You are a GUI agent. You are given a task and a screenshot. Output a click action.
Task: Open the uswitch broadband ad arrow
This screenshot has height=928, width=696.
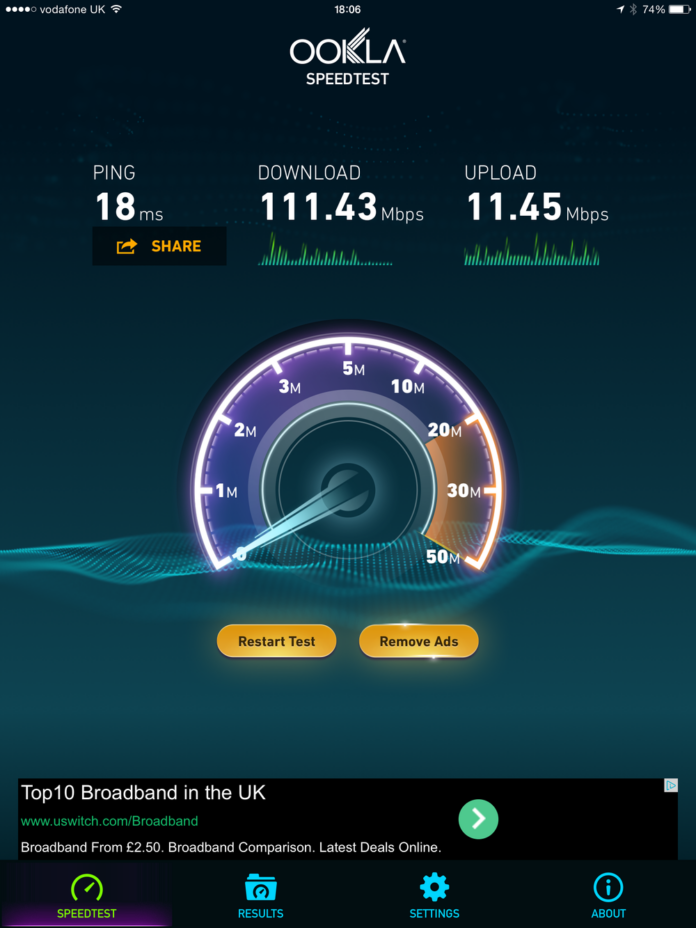[x=478, y=820]
